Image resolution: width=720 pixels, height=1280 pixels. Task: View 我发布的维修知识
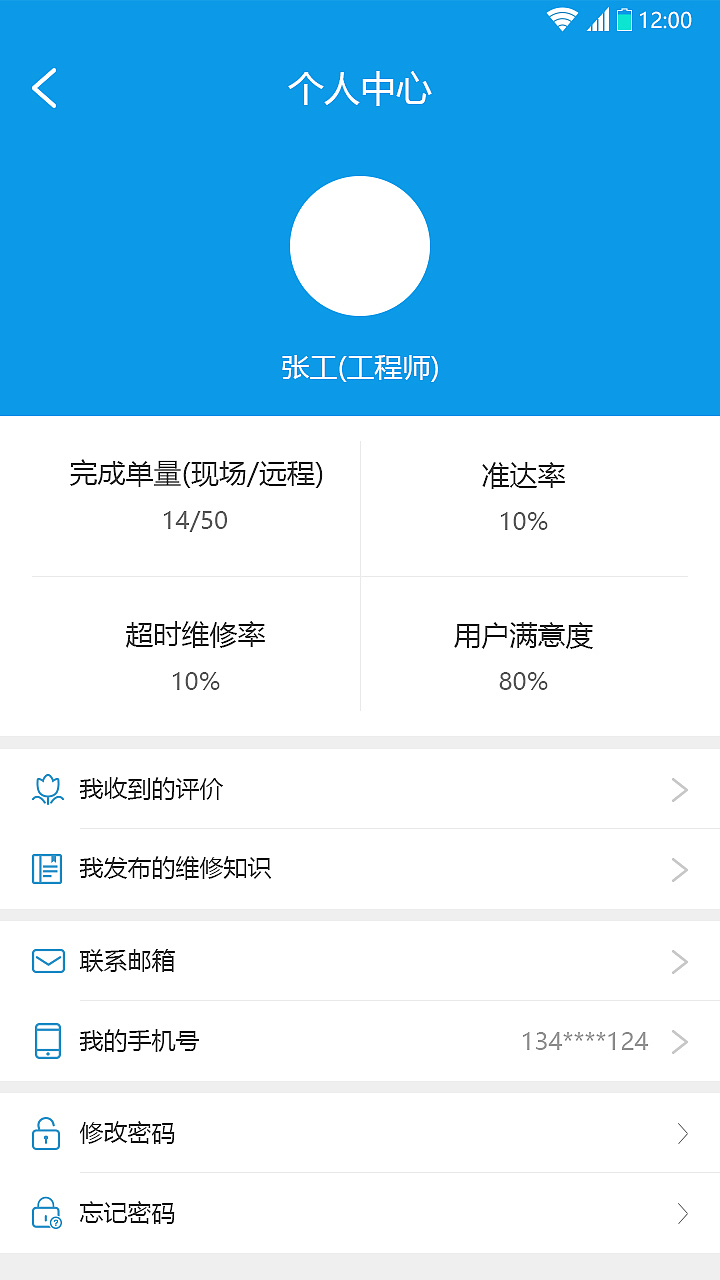360,869
